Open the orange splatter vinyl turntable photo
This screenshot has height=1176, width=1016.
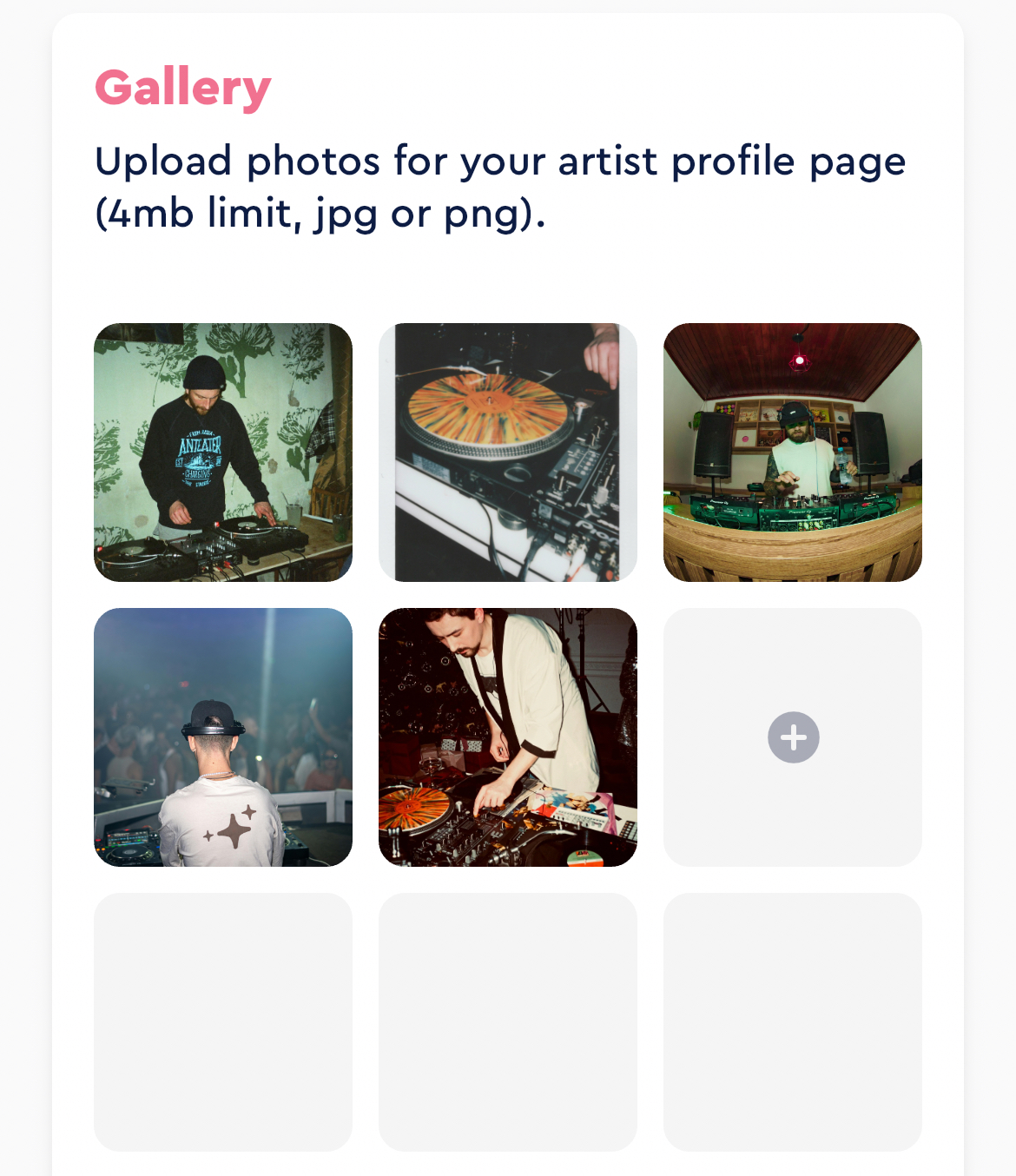click(508, 453)
